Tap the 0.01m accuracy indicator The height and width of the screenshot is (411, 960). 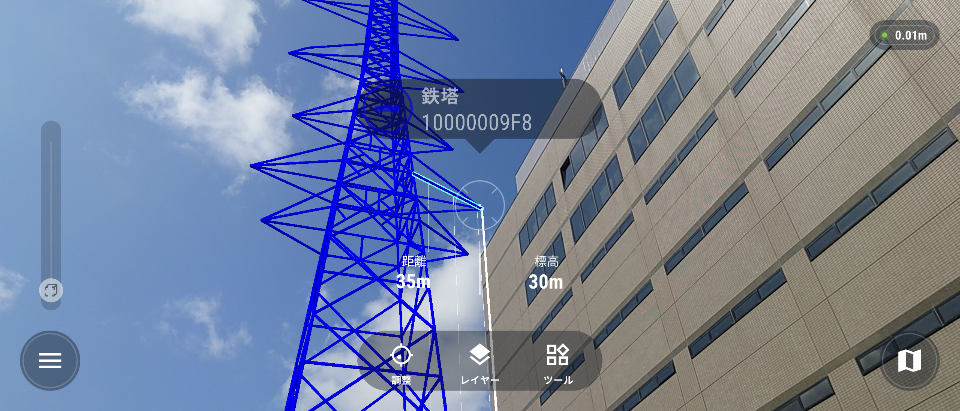pos(904,35)
